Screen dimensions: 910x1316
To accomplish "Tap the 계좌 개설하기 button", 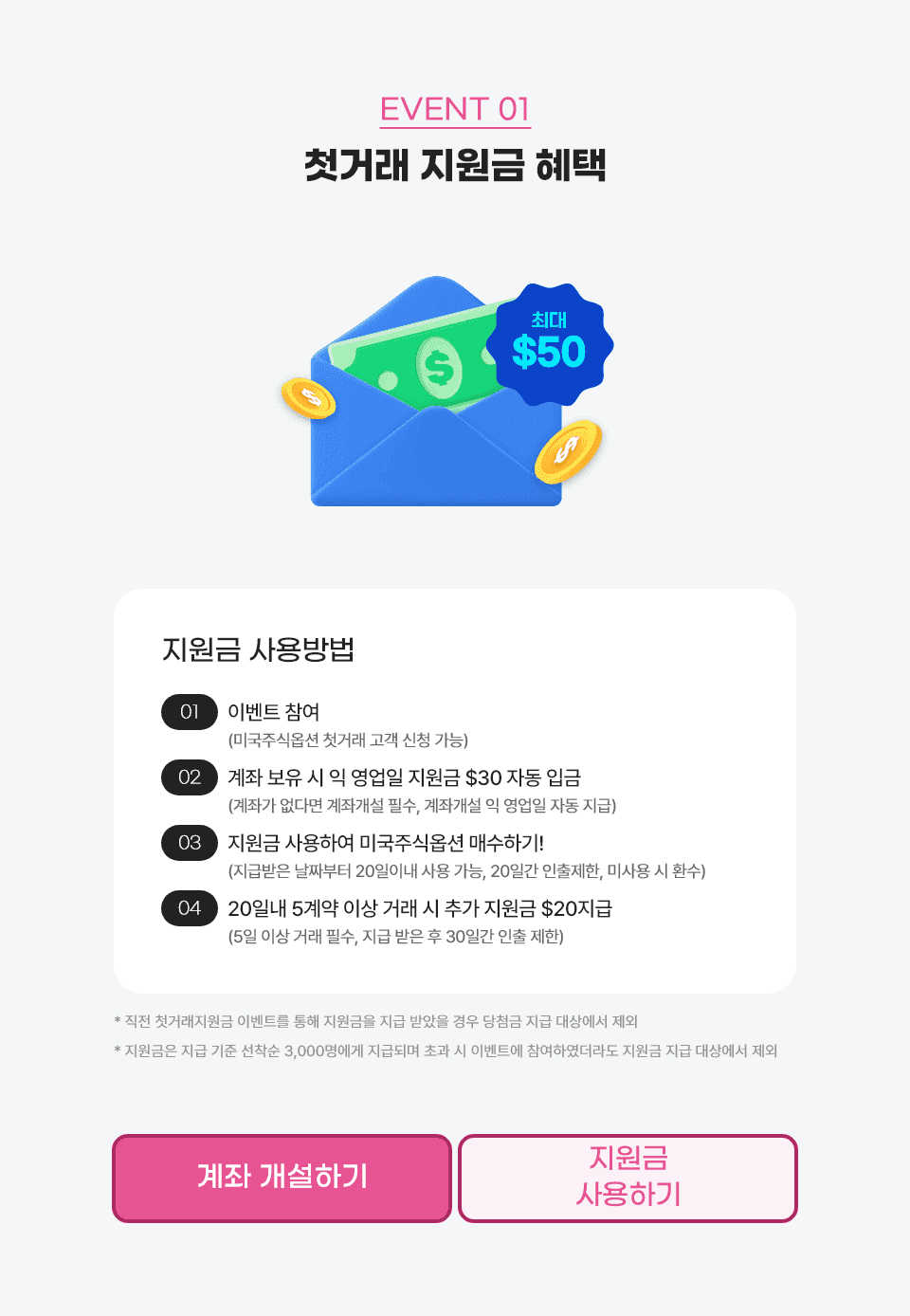I will tap(282, 1178).
